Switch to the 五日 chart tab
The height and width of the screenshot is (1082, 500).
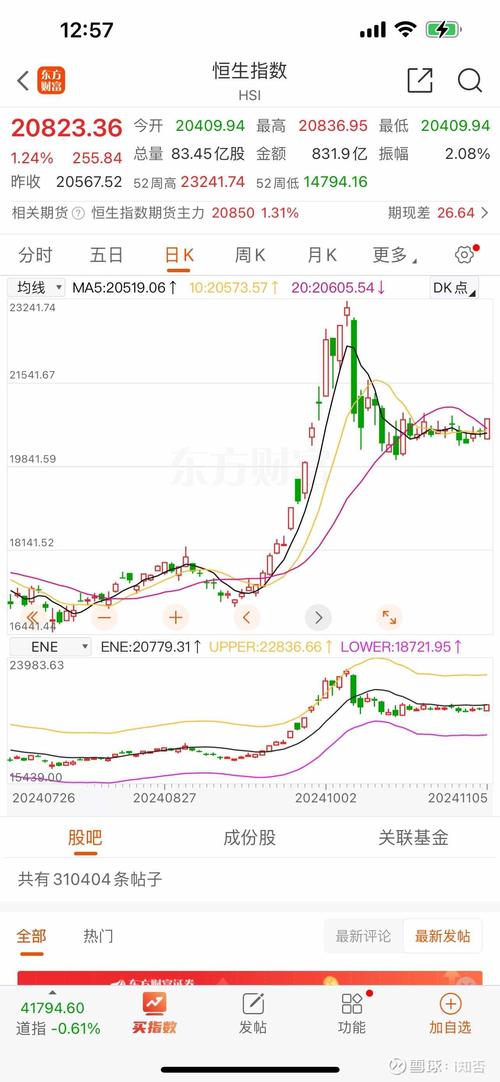(106, 255)
